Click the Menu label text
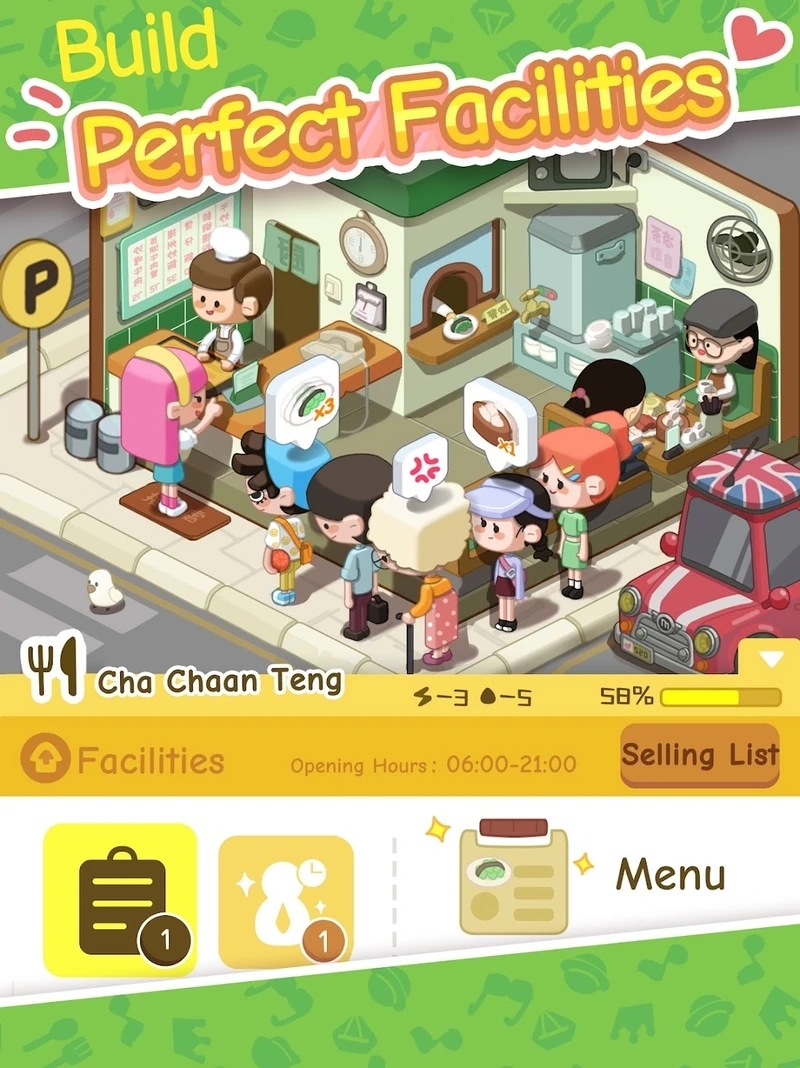 pyautogui.click(x=672, y=875)
